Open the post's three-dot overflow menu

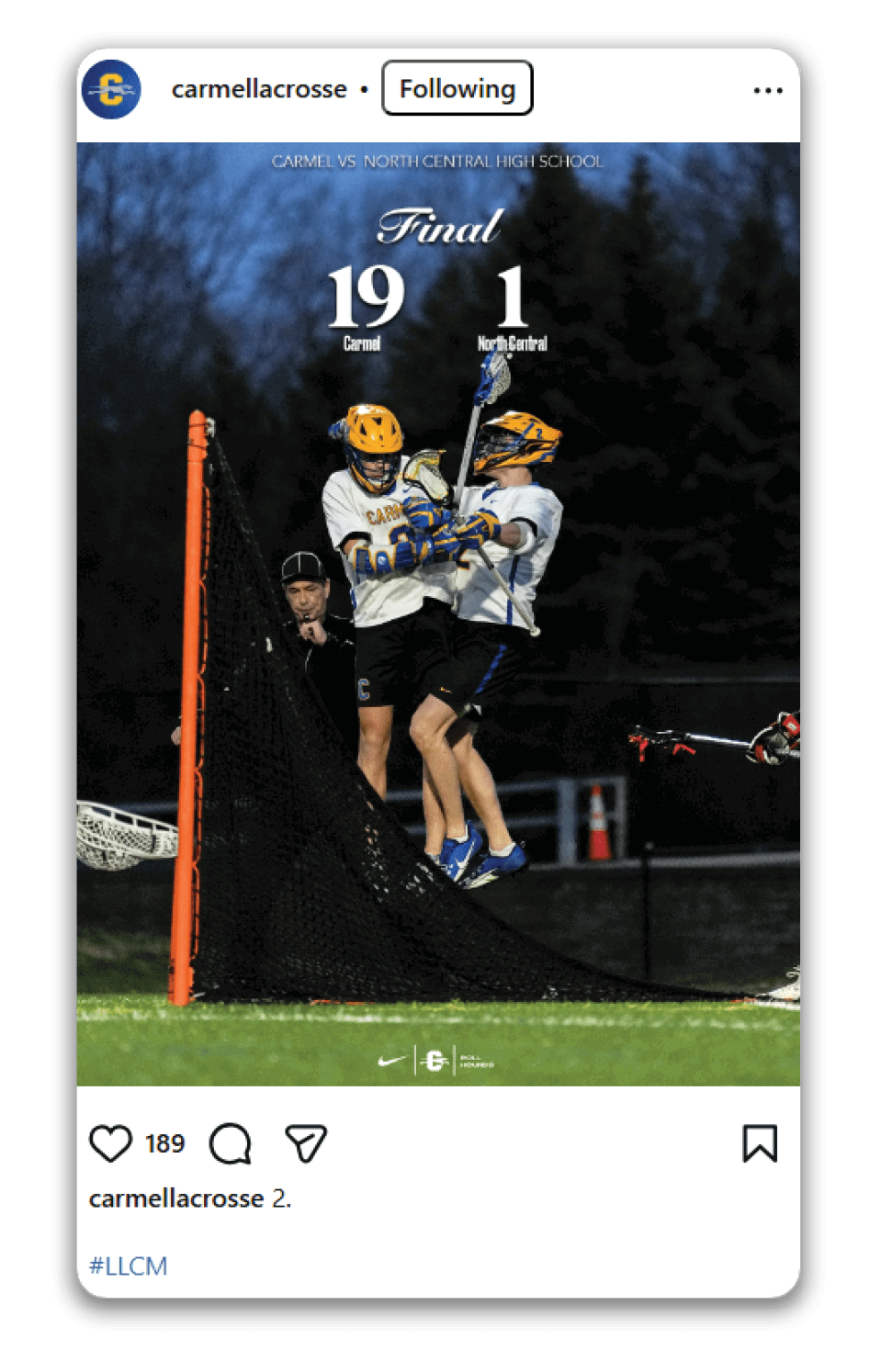(x=767, y=90)
